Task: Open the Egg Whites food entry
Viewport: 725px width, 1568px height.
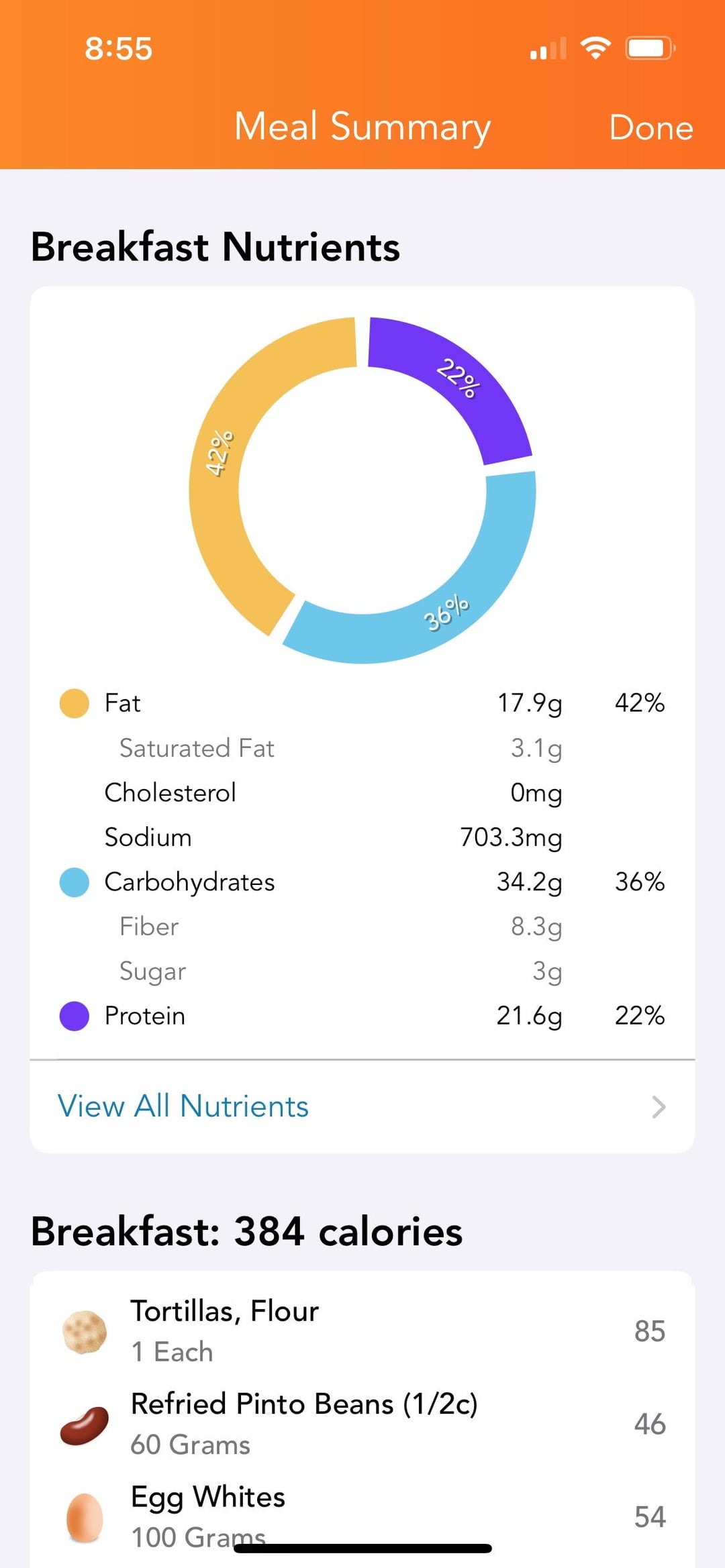Action: (362, 1516)
